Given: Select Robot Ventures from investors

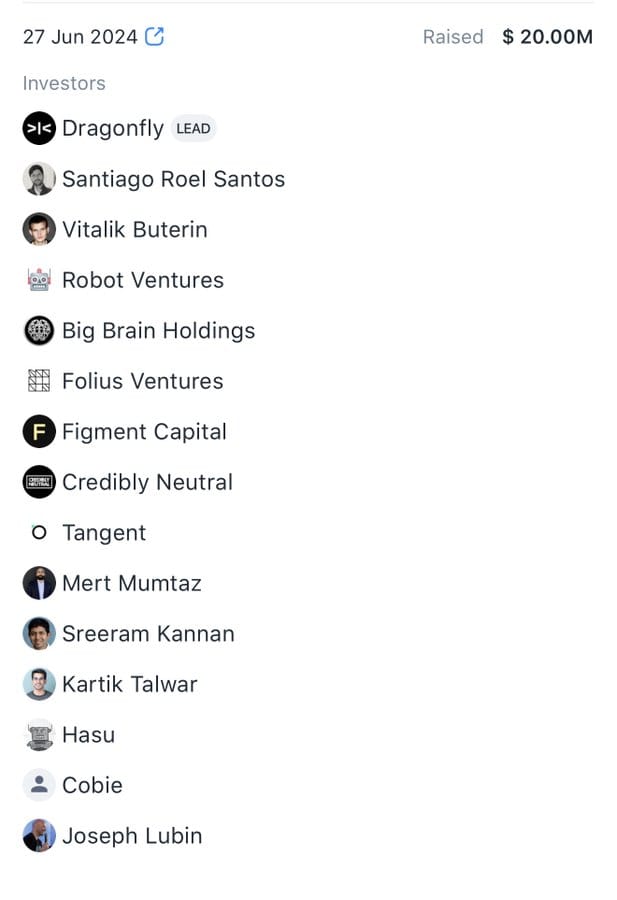Looking at the screenshot, I should (142, 280).
